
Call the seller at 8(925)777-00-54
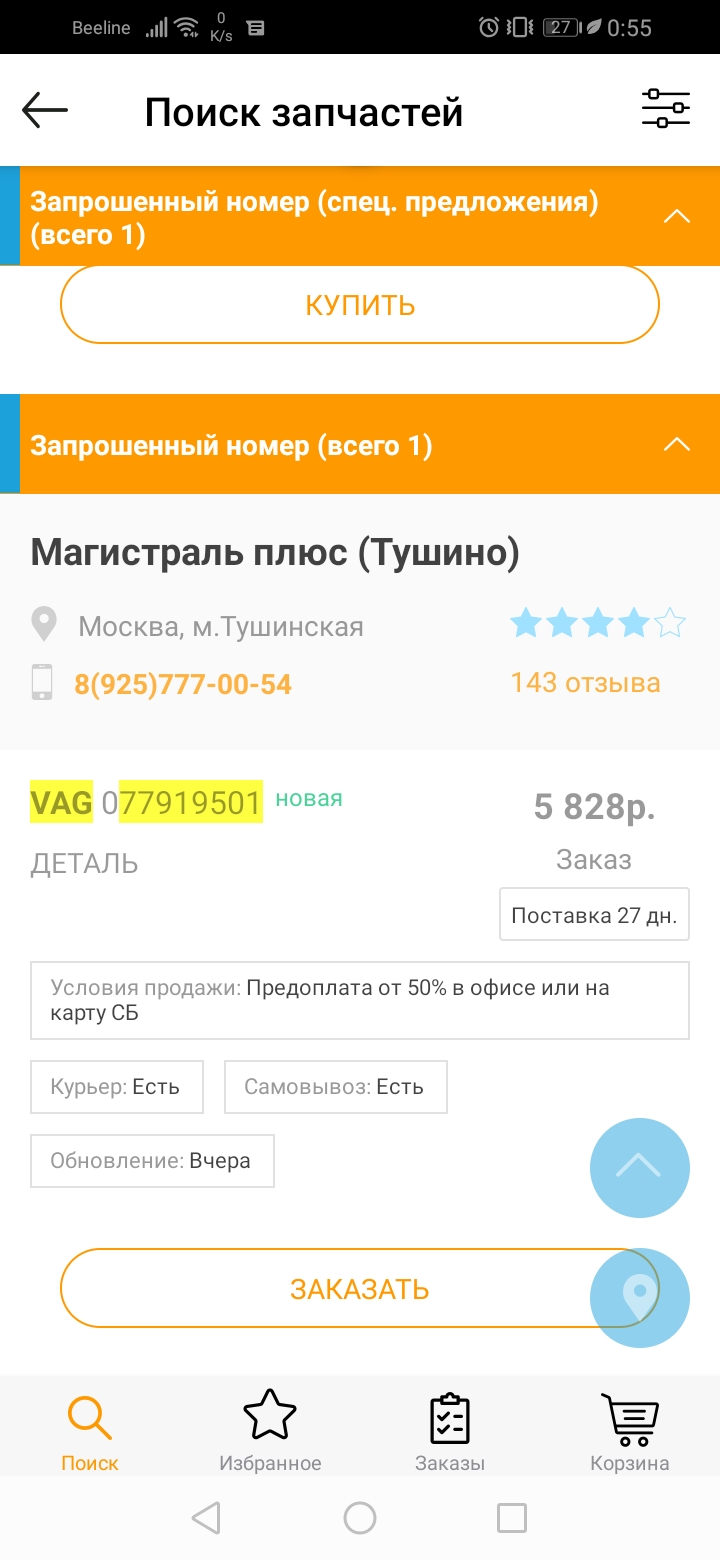coord(183,685)
